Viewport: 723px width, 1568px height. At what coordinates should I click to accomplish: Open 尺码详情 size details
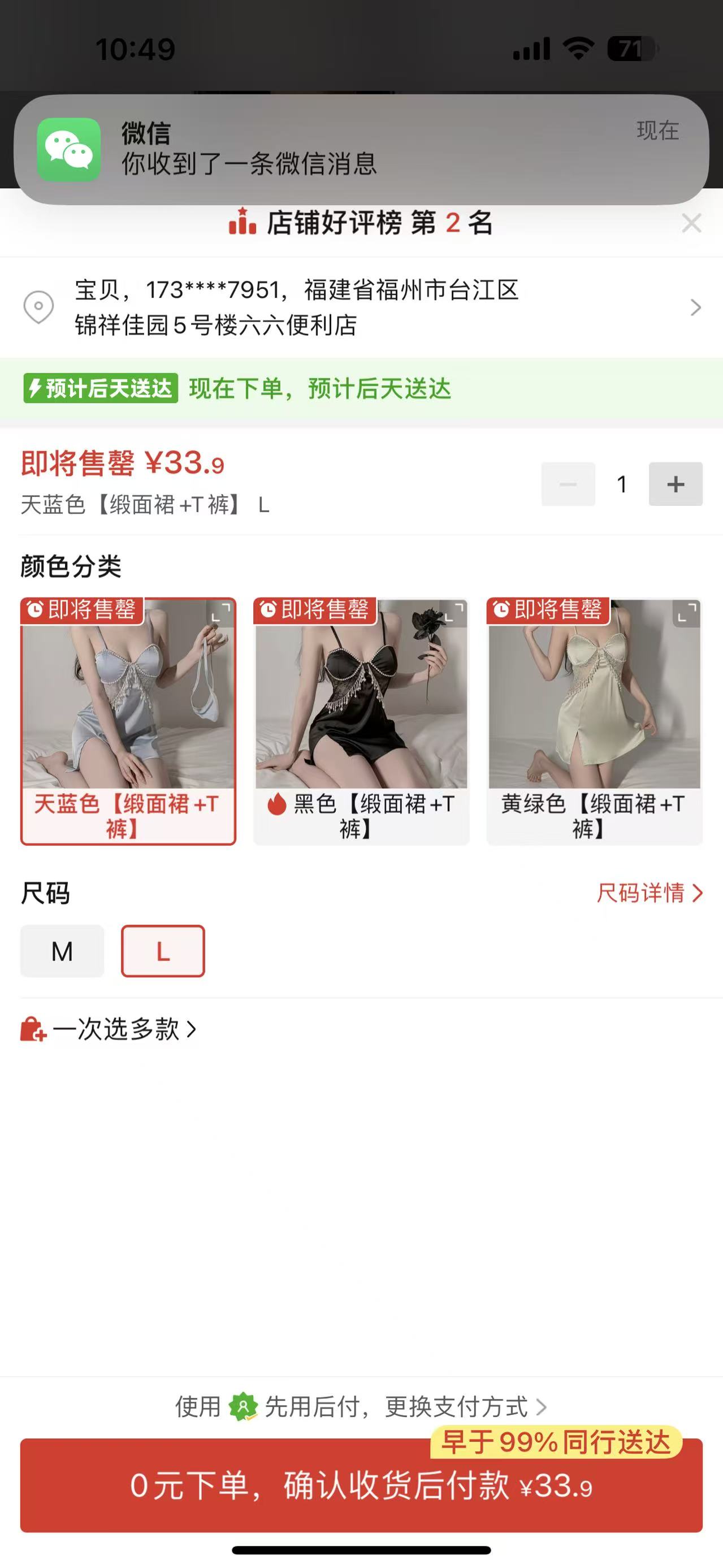(649, 893)
